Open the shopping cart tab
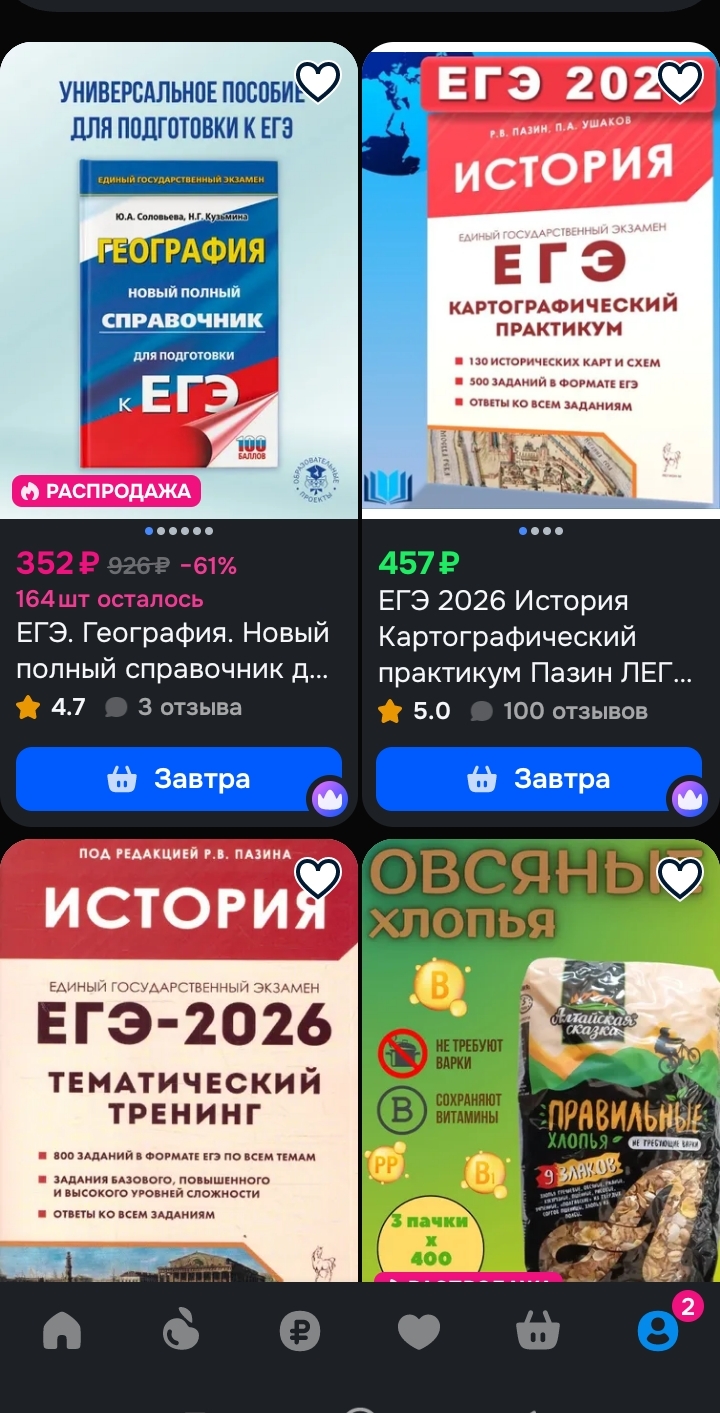This screenshot has height=1413, width=720. coord(537,1331)
